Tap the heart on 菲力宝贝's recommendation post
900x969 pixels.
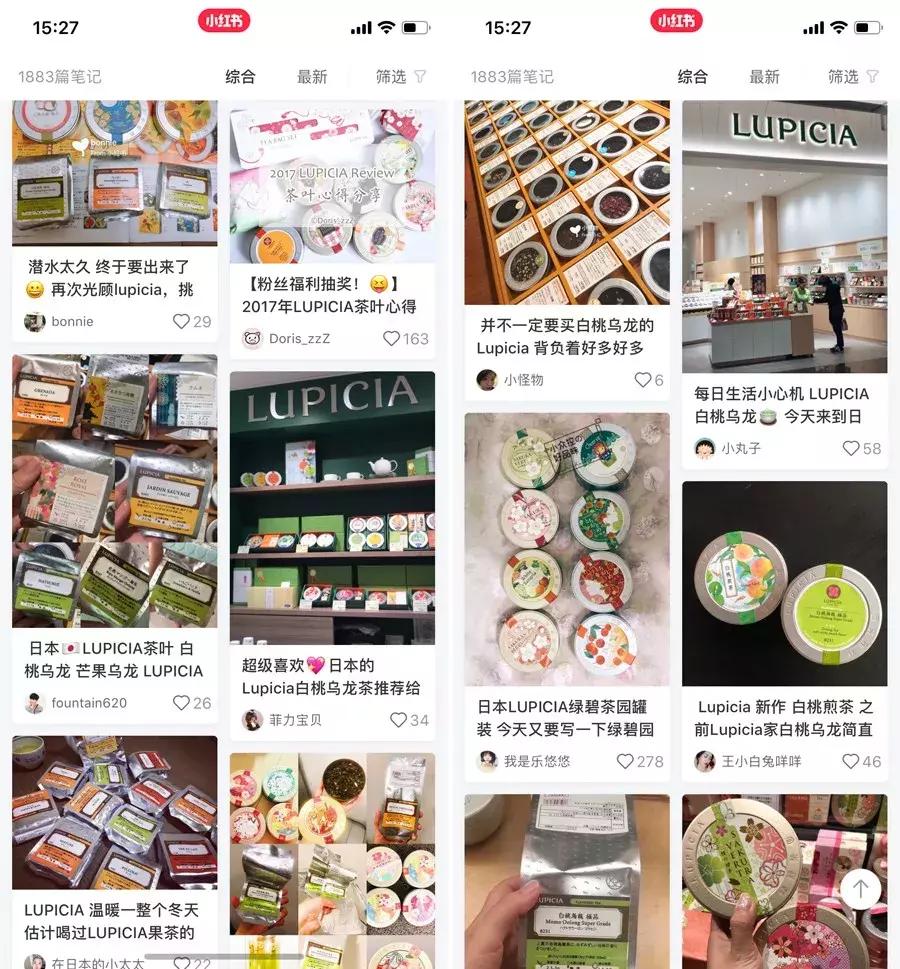pyautogui.click(x=400, y=720)
